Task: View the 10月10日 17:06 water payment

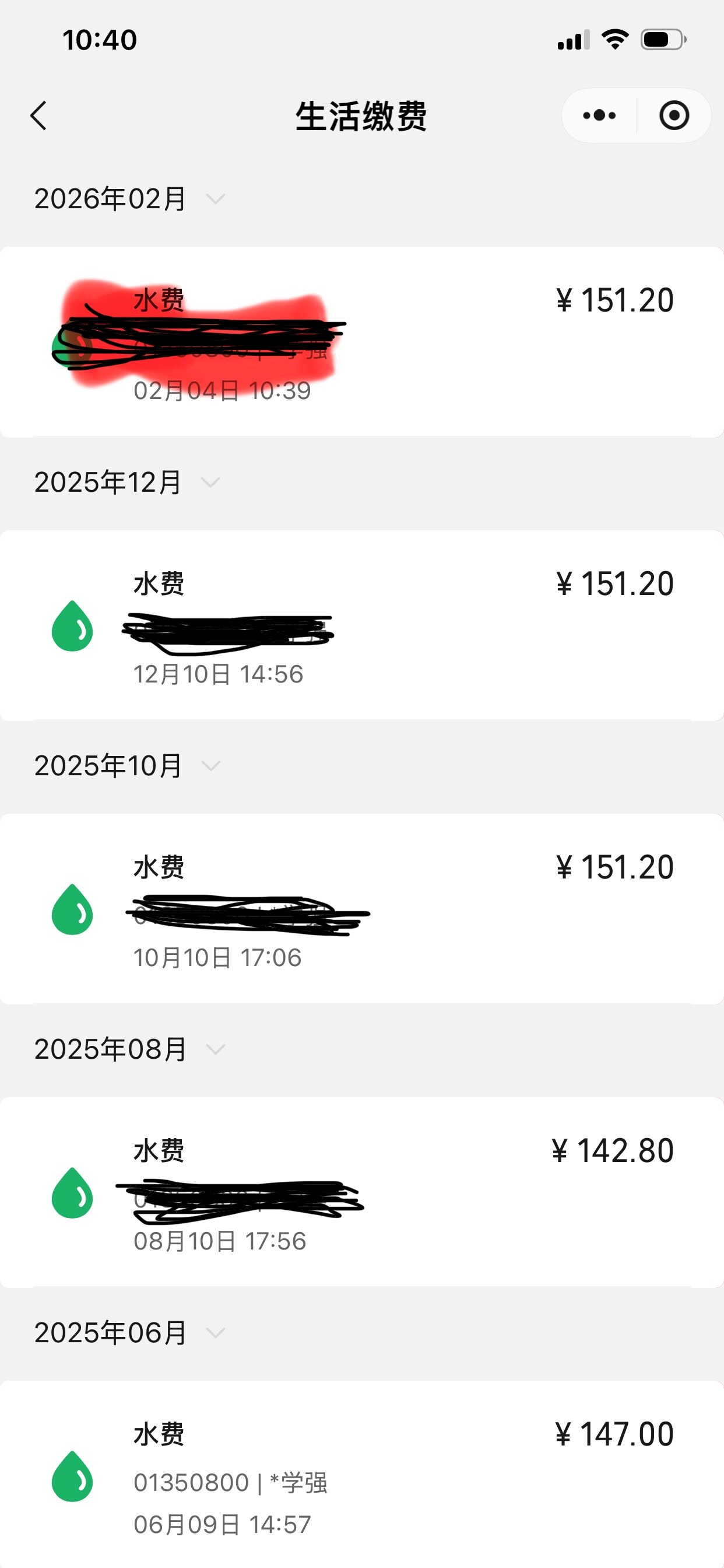Action: tap(361, 909)
